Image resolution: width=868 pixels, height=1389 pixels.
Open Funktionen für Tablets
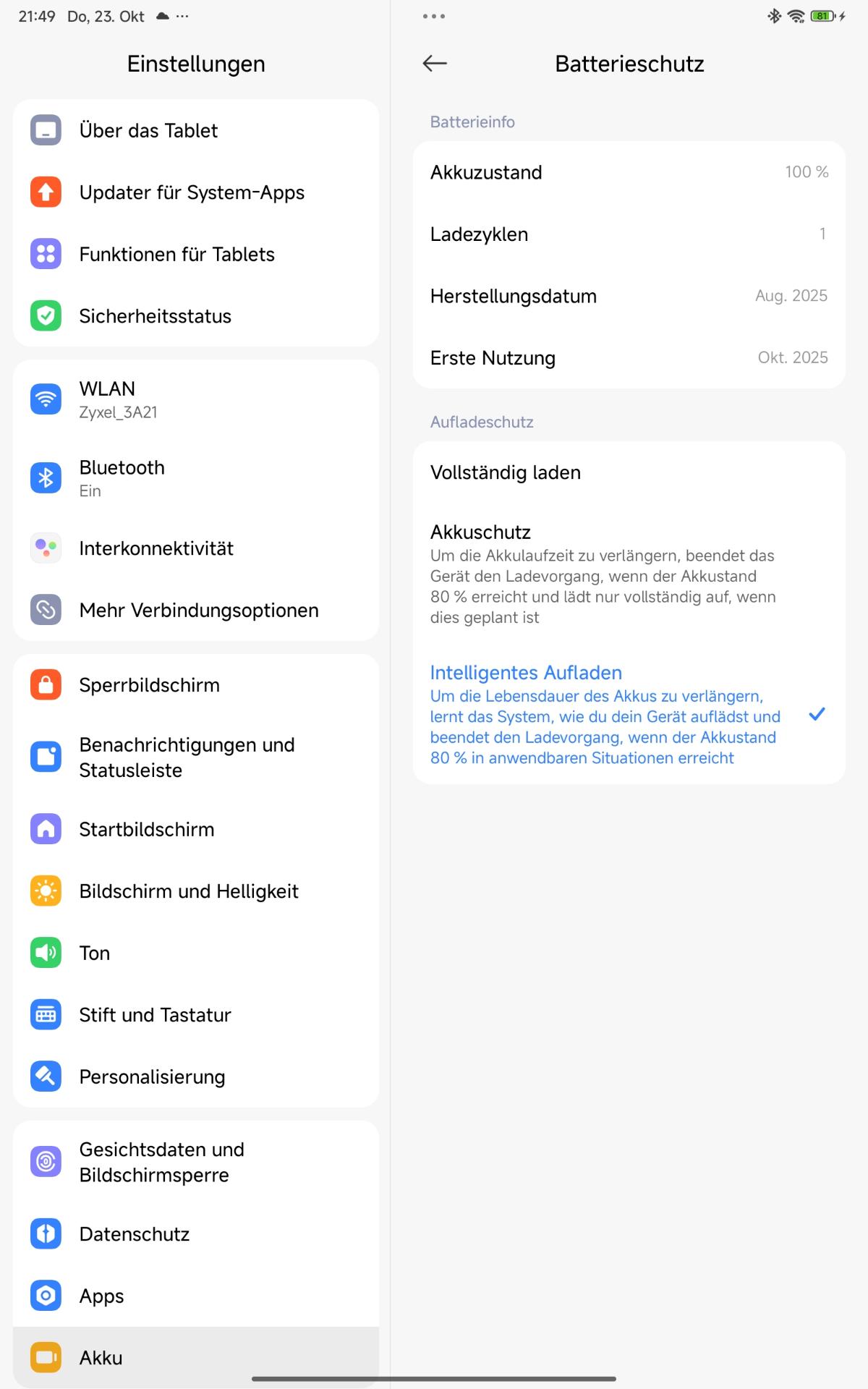click(195, 255)
